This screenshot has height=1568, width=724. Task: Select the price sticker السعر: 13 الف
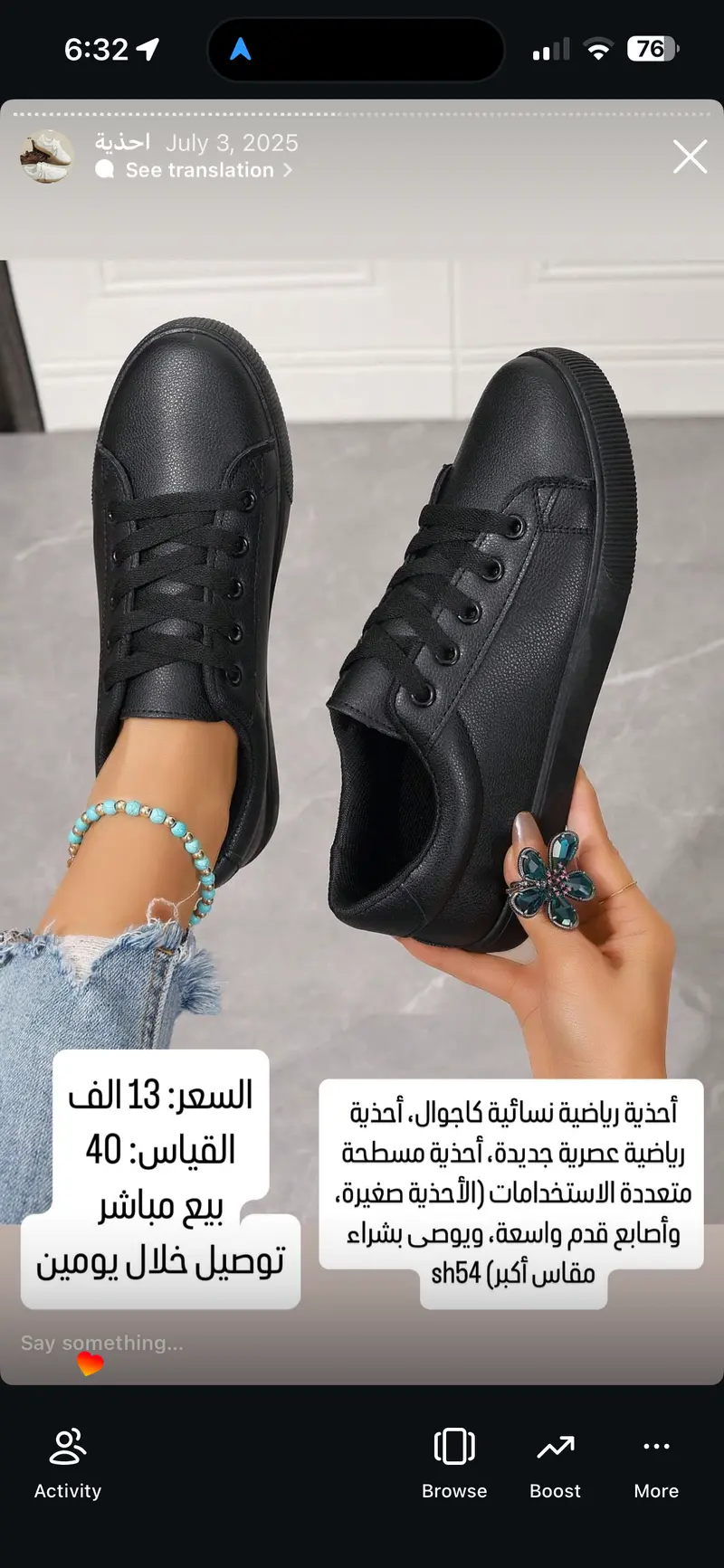tap(159, 1176)
